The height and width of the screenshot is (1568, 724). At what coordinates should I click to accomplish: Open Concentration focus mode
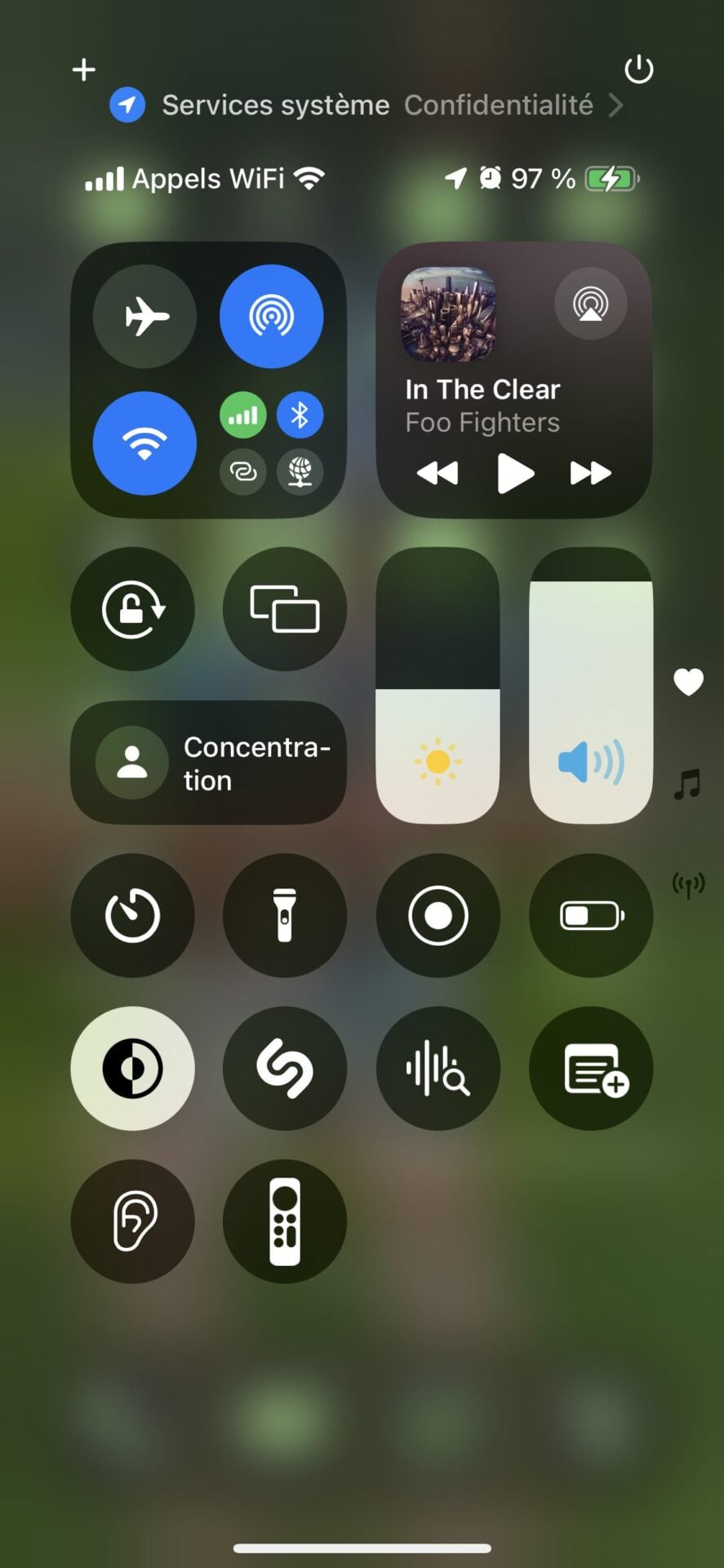pyautogui.click(x=209, y=763)
